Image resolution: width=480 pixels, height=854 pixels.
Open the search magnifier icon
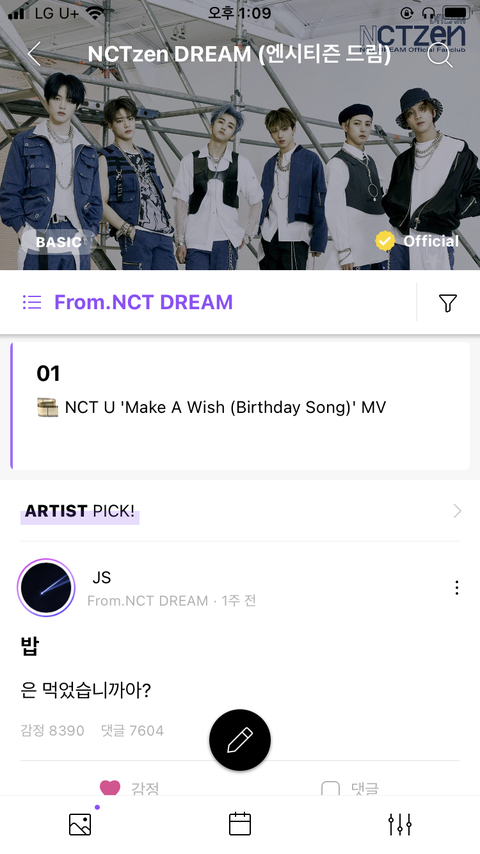440,54
